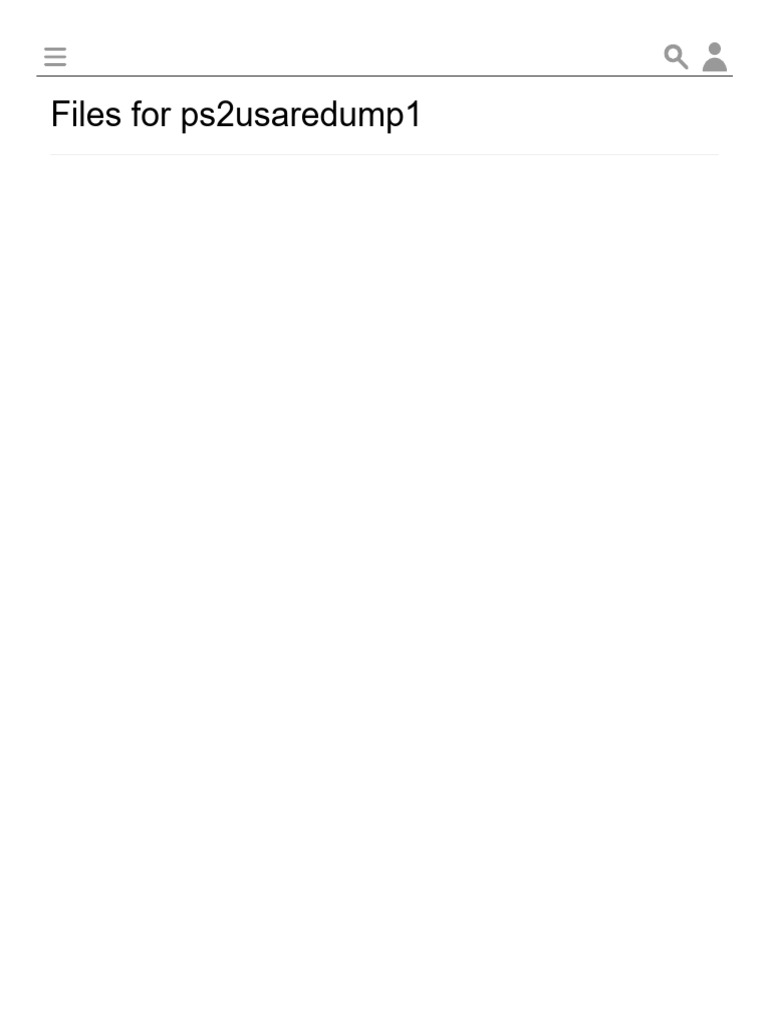Viewport: 768px width, 1024px height.
Task: Open the user account icon
Action: (714, 57)
